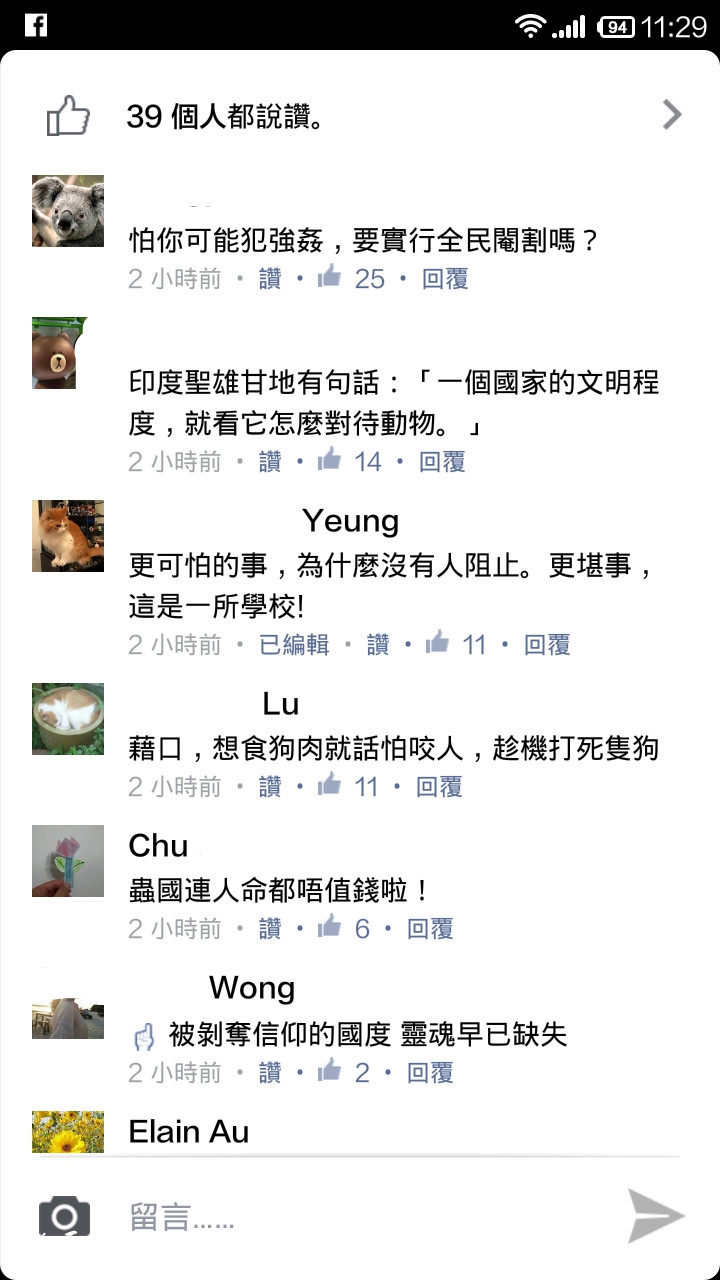Reply to Chu's comment
The width and height of the screenshot is (720, 1280).
(x=430, y=929)
